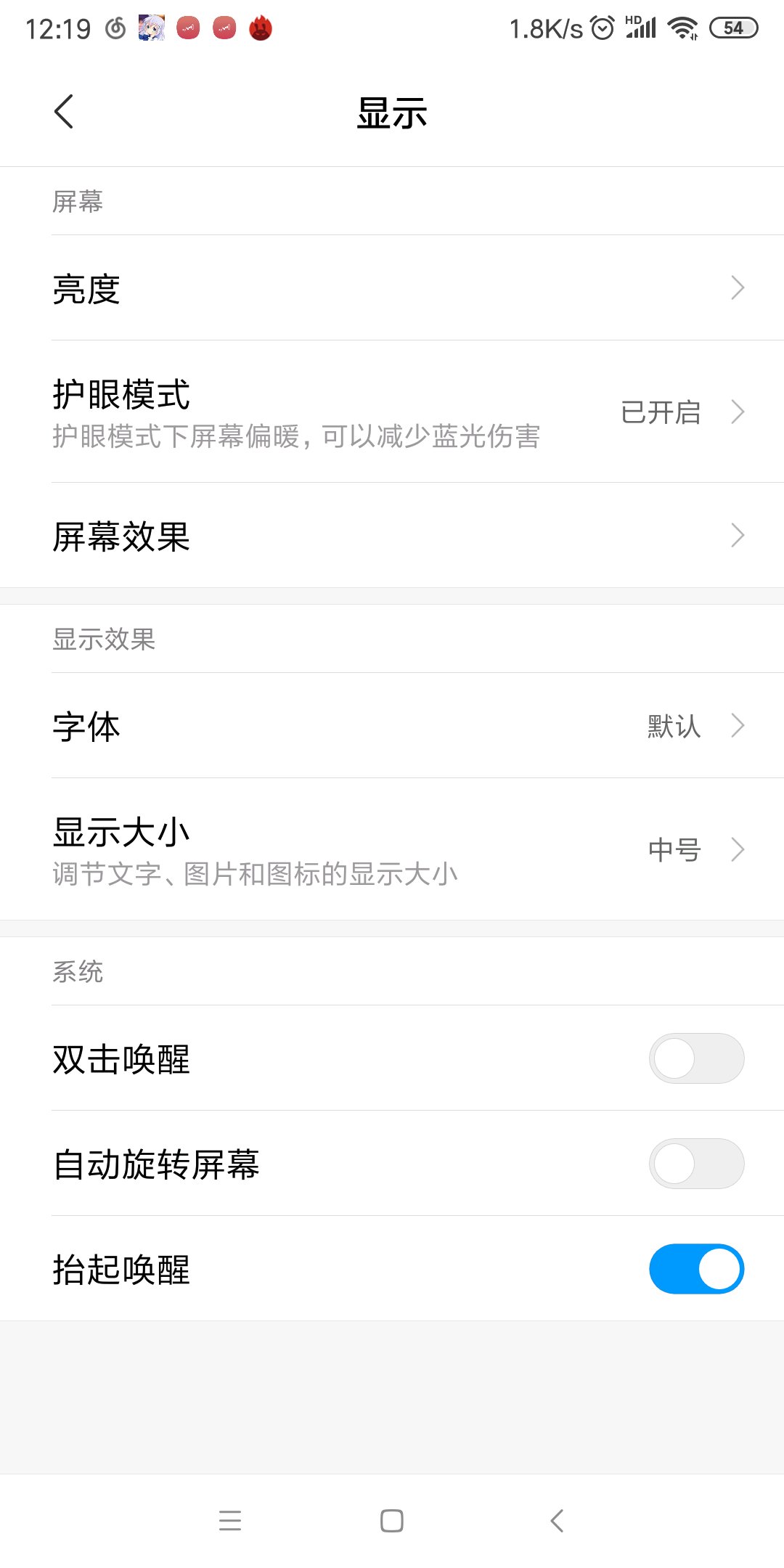This screenshot has width=784, height=1568.
Task: Open the 亮度 brightness settings
Action: coord(392,288)
